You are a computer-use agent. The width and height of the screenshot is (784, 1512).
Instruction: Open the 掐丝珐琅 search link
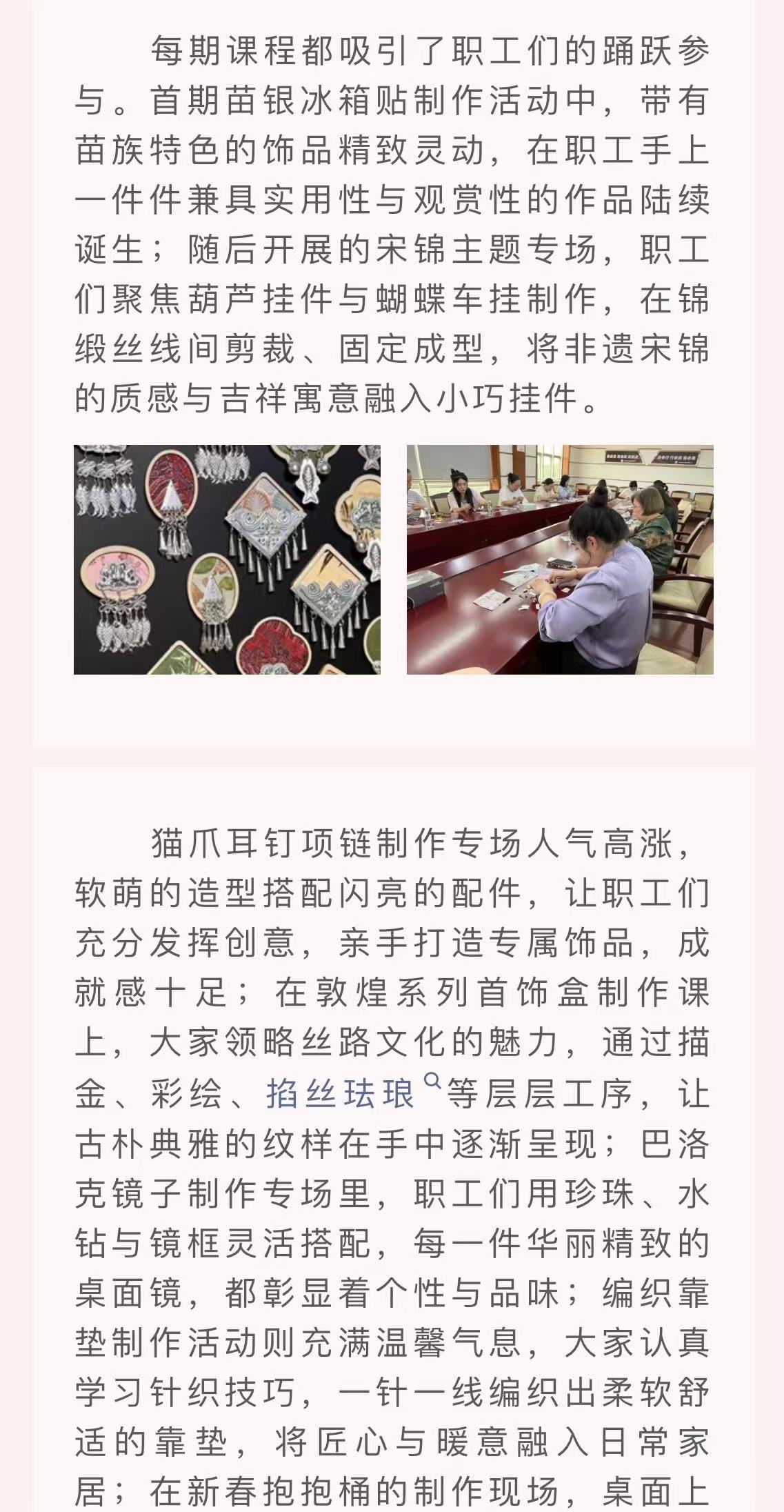[342, 1093]
